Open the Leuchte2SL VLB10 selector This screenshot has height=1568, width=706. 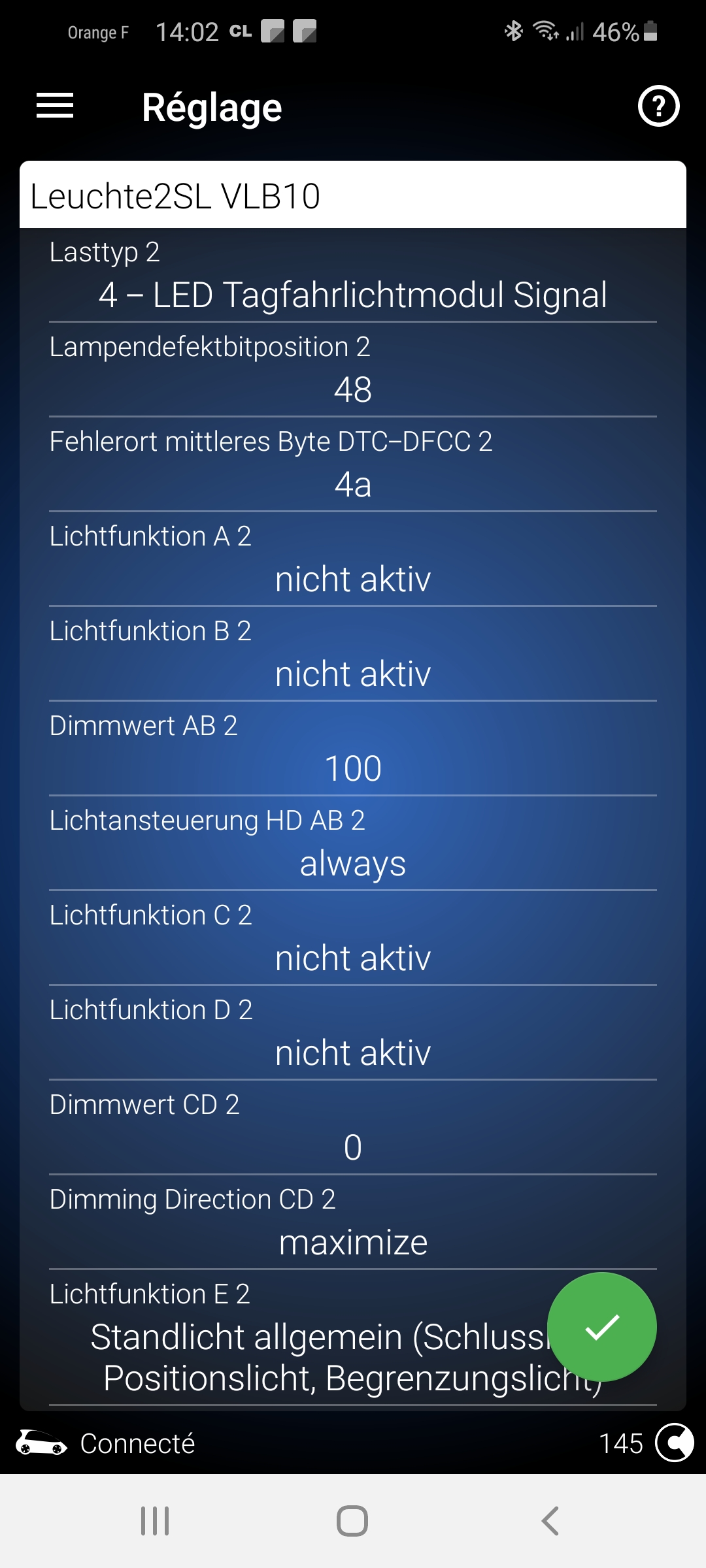pyautogui.click(x=353, y=195)
